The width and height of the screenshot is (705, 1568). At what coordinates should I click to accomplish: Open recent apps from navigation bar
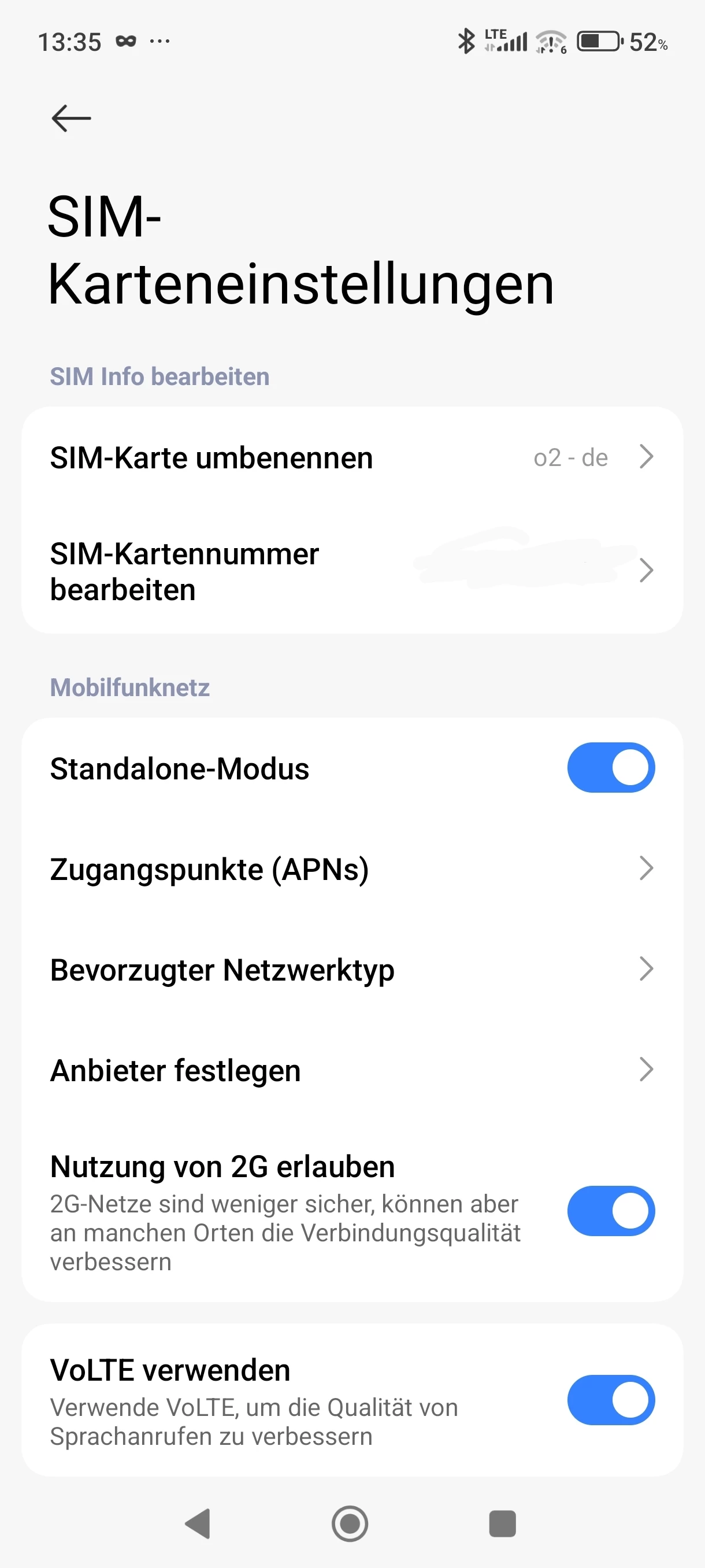pyautogui.click(x=502, y=1523)
